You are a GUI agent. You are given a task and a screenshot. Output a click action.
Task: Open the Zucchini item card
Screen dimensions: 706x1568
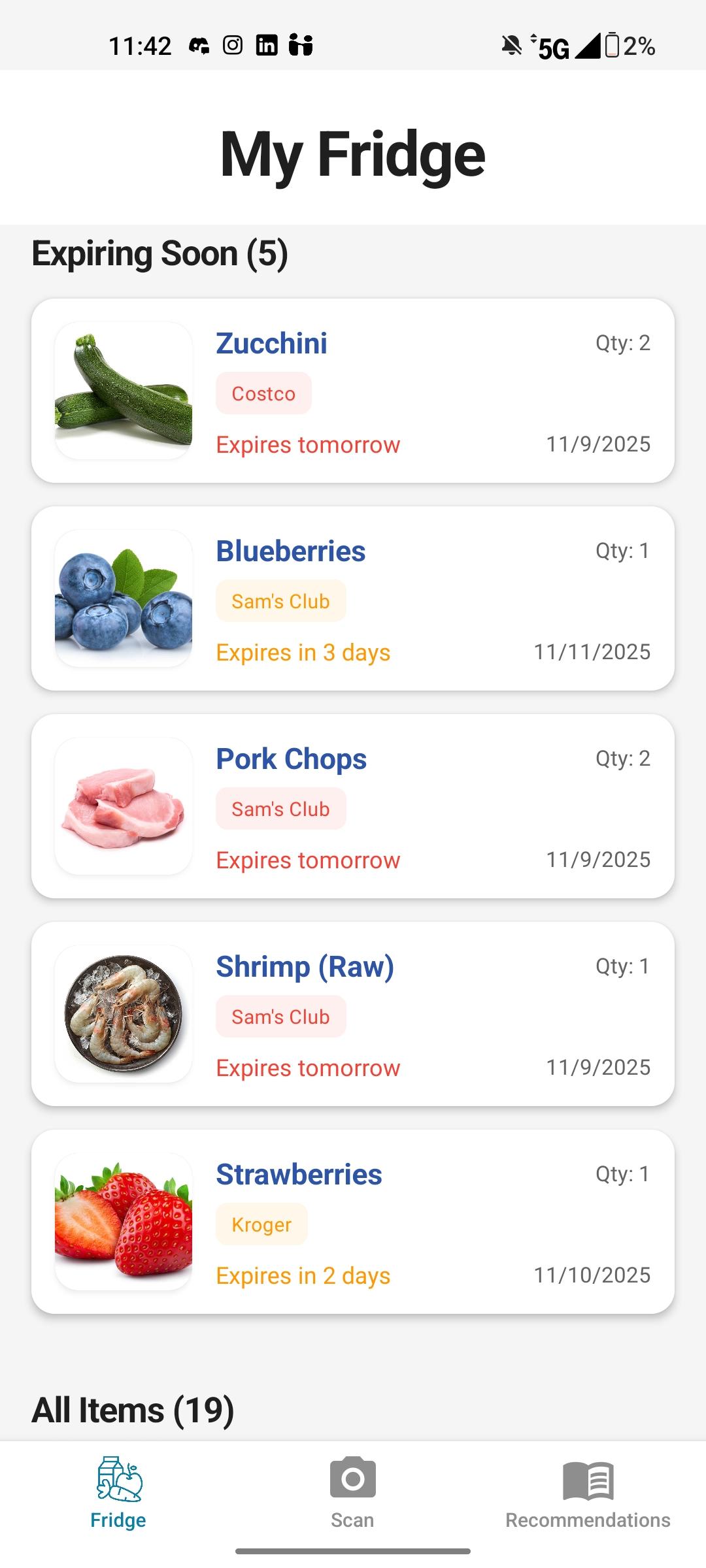353,391
